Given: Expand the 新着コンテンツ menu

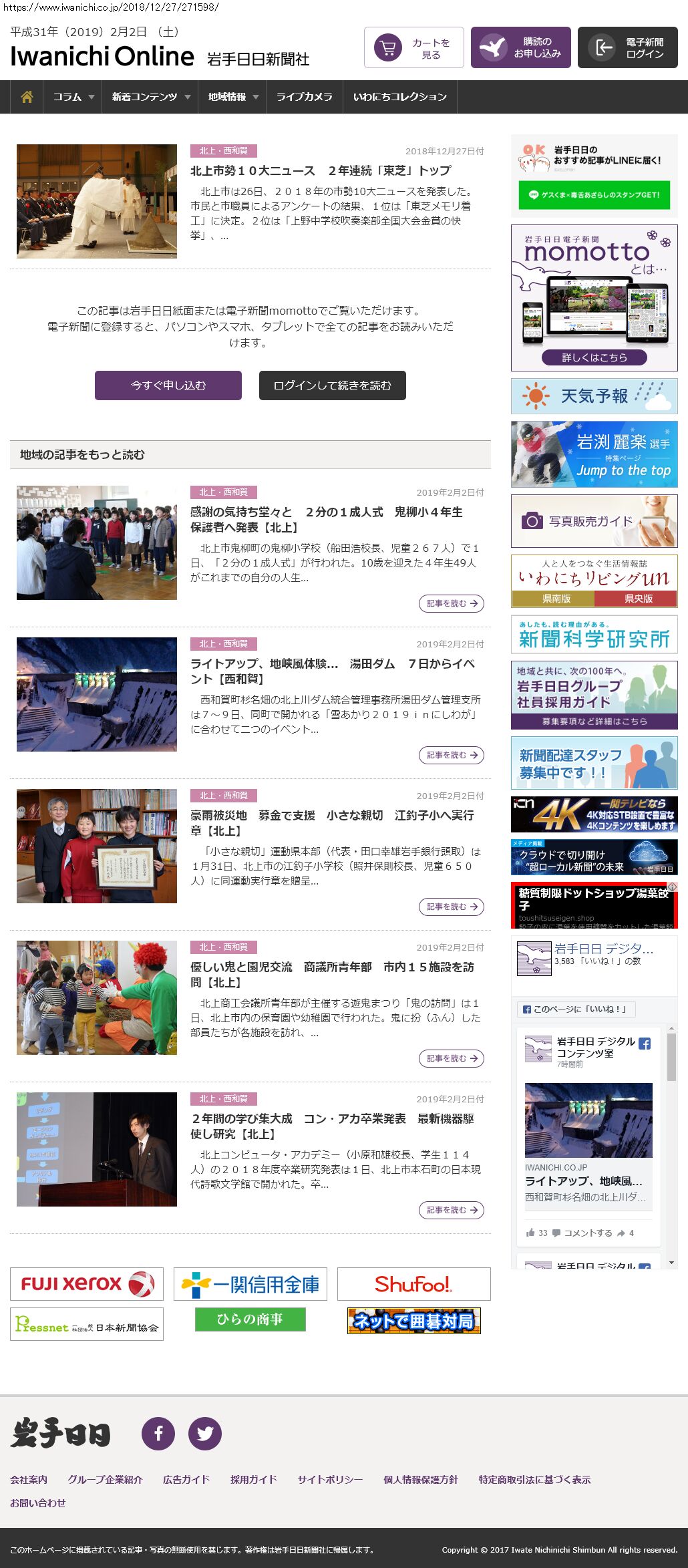Looking at the screenshot, I should [x=150, y=97].
